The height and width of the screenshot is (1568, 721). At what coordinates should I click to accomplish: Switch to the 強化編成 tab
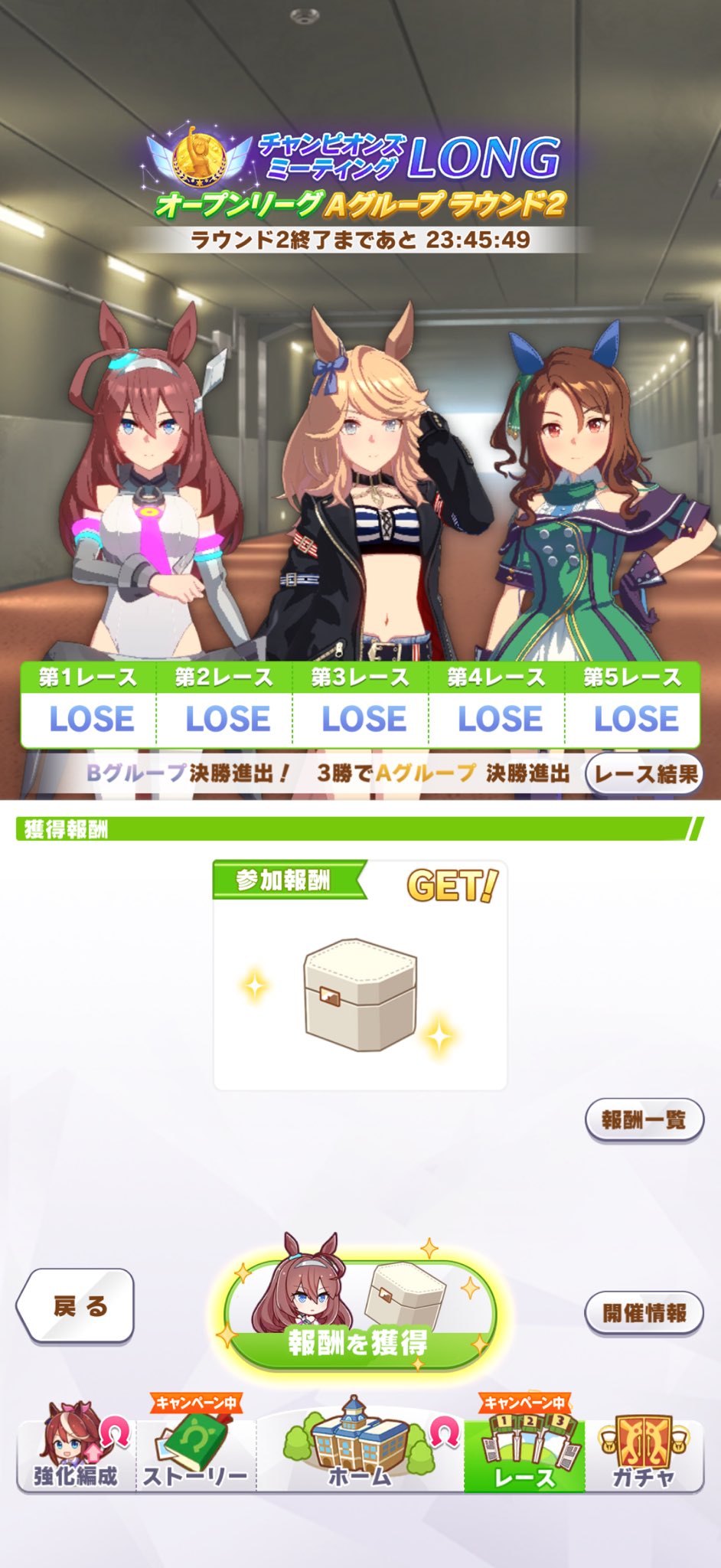[76, 1454]
